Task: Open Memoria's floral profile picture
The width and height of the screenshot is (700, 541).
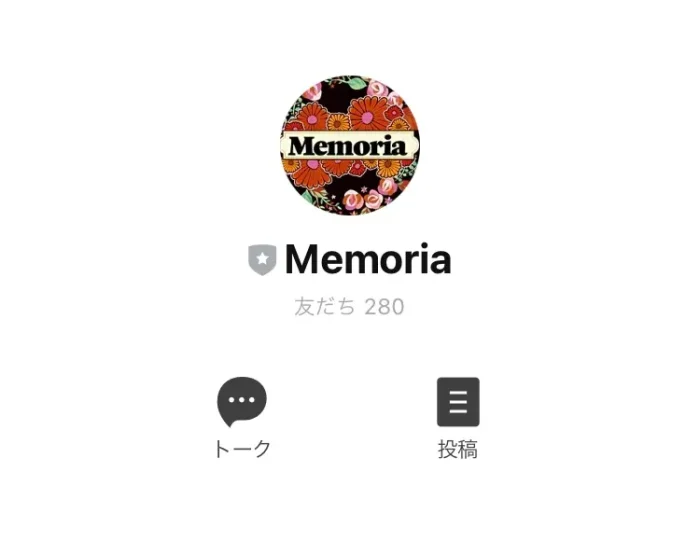Action: pyautogui.click(x=349, y=146)
